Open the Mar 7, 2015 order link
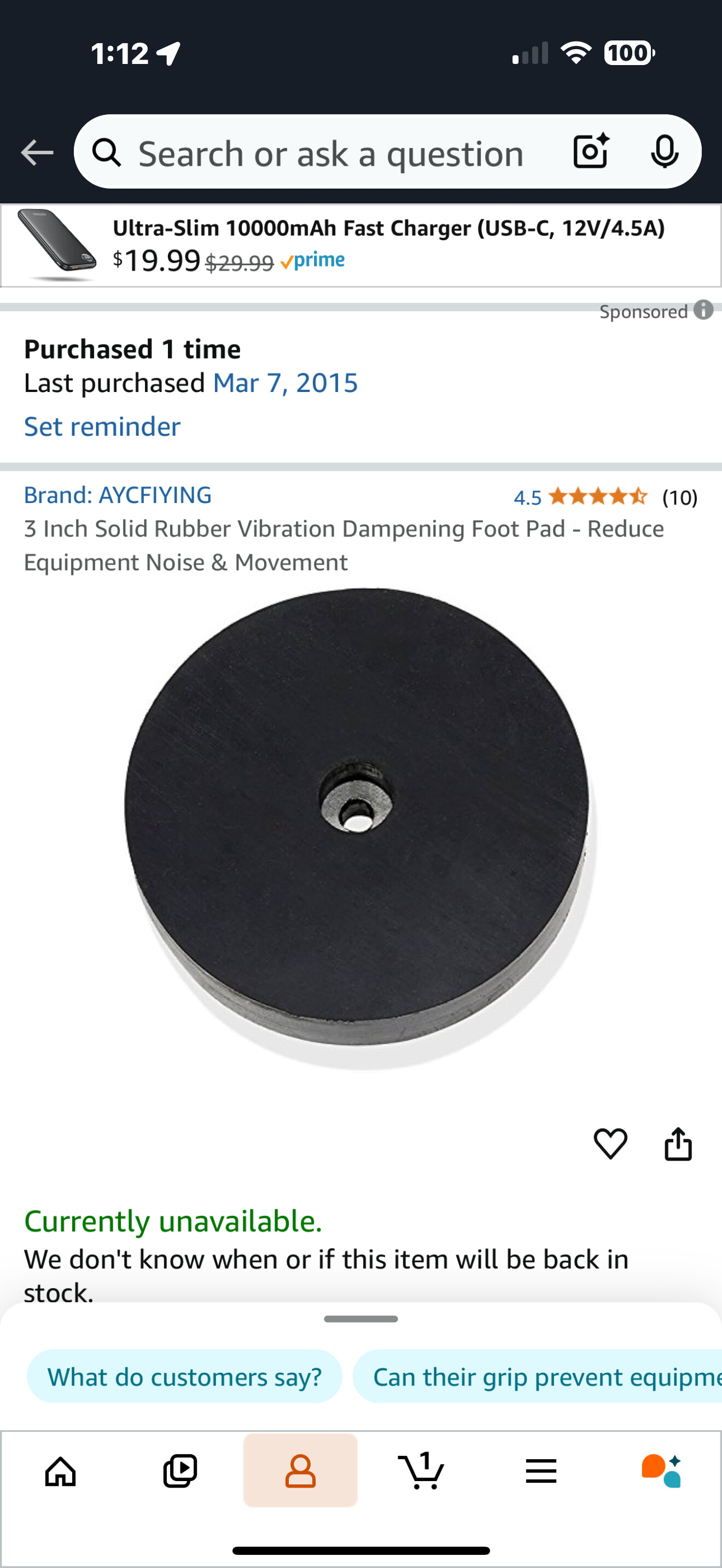Image resolution: width=722 pixels, height=1568 pixels. click(x=285, y=383)
